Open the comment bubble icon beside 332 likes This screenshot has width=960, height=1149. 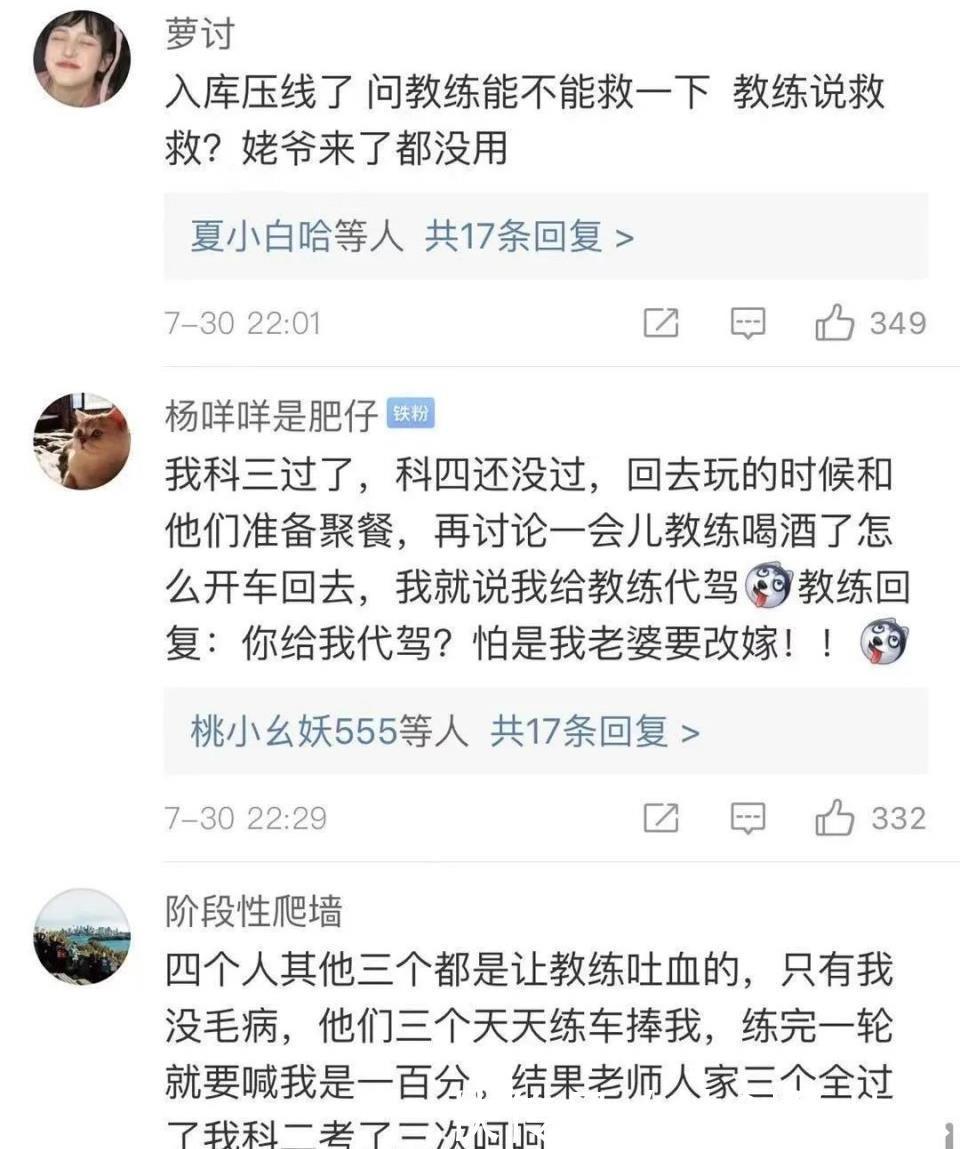coord(747,818)
